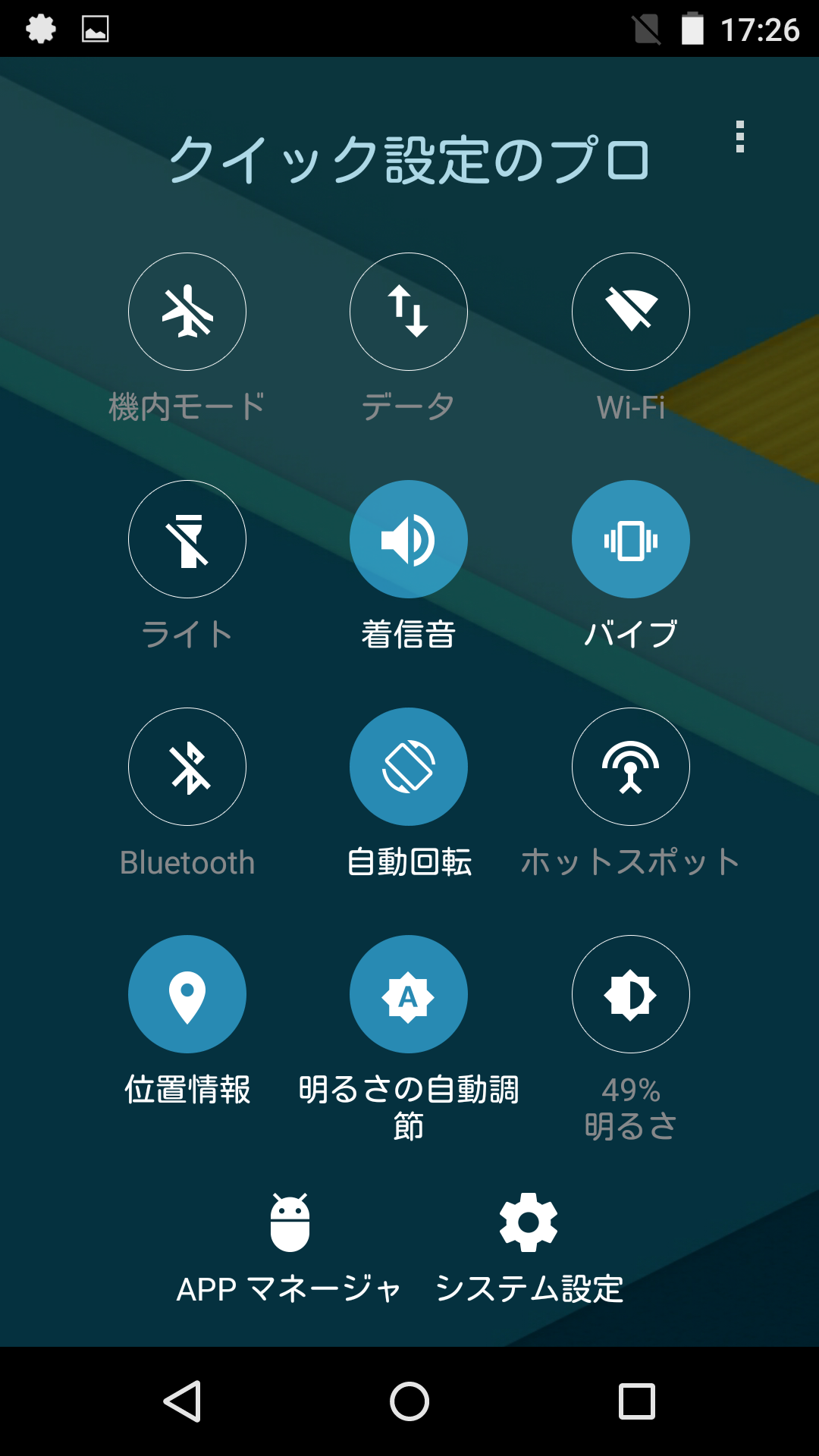The width and height of the screenshot is (819, 1456).
Task: Tap the 49% brightness (明るさ) button
Action: 631,994
